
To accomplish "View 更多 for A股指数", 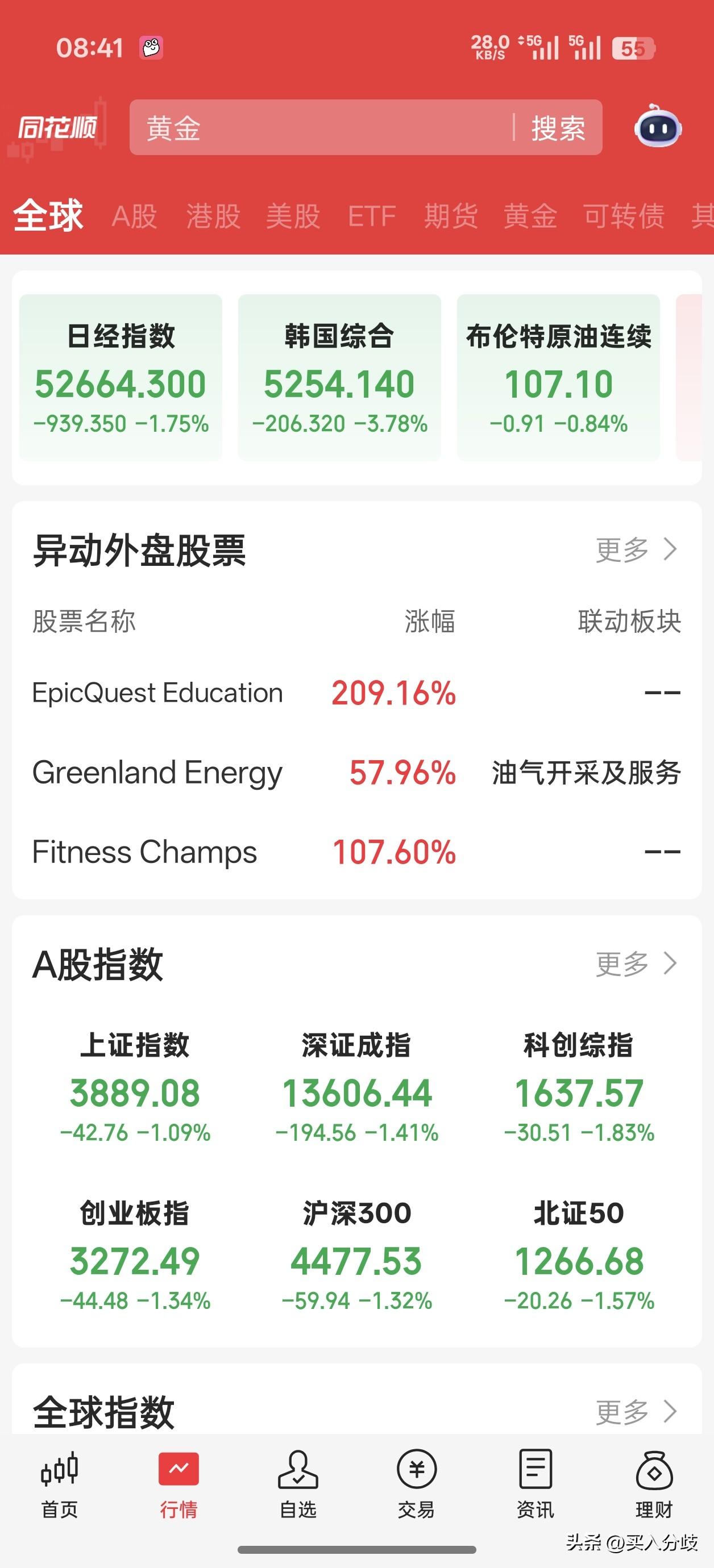I will (636, 964).
